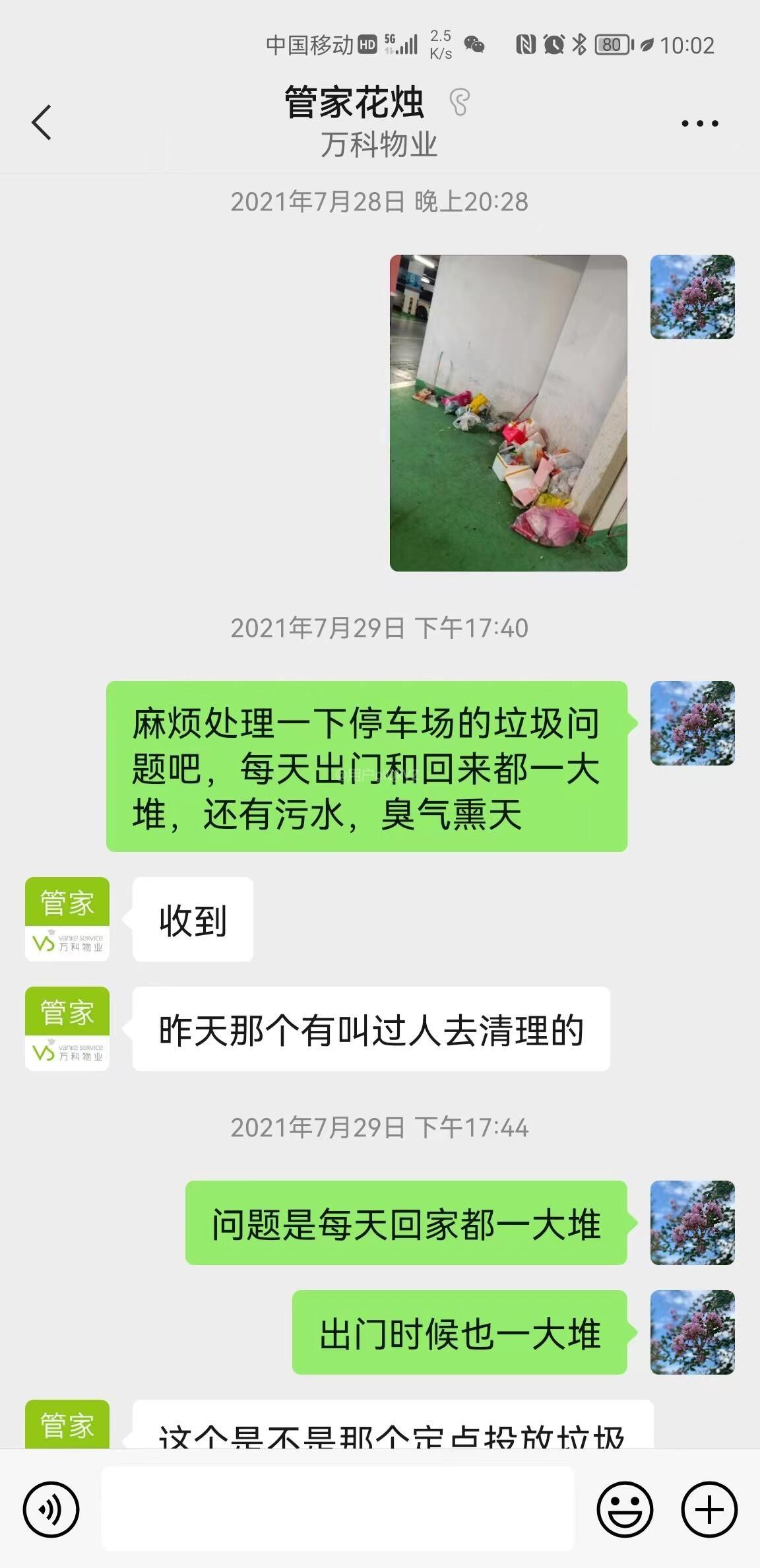760x1568 pixels.
Task: Open the plus attachment menu
Action: [709, 1509]
